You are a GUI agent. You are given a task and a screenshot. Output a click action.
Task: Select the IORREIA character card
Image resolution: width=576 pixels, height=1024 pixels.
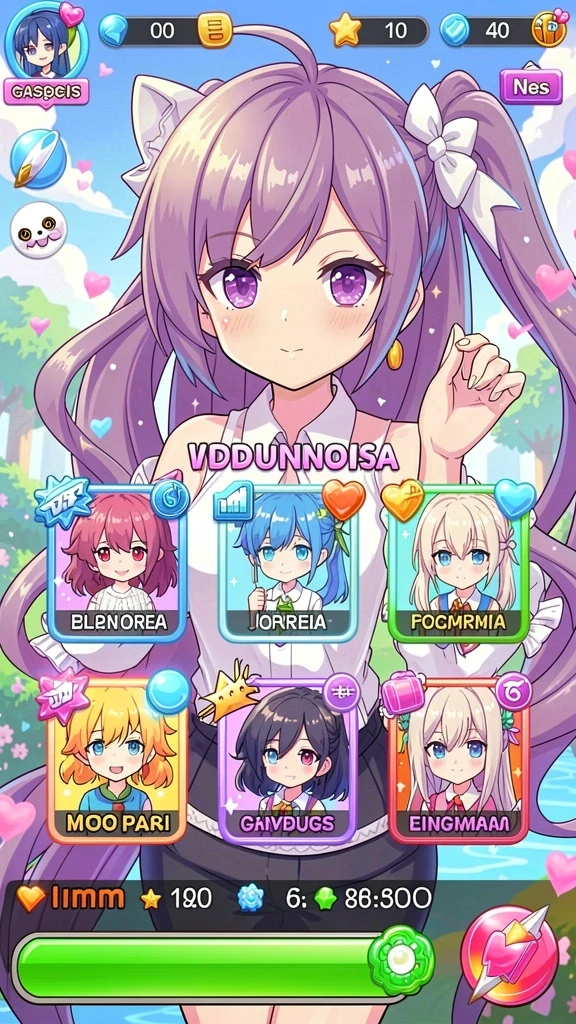pos(287,564)
